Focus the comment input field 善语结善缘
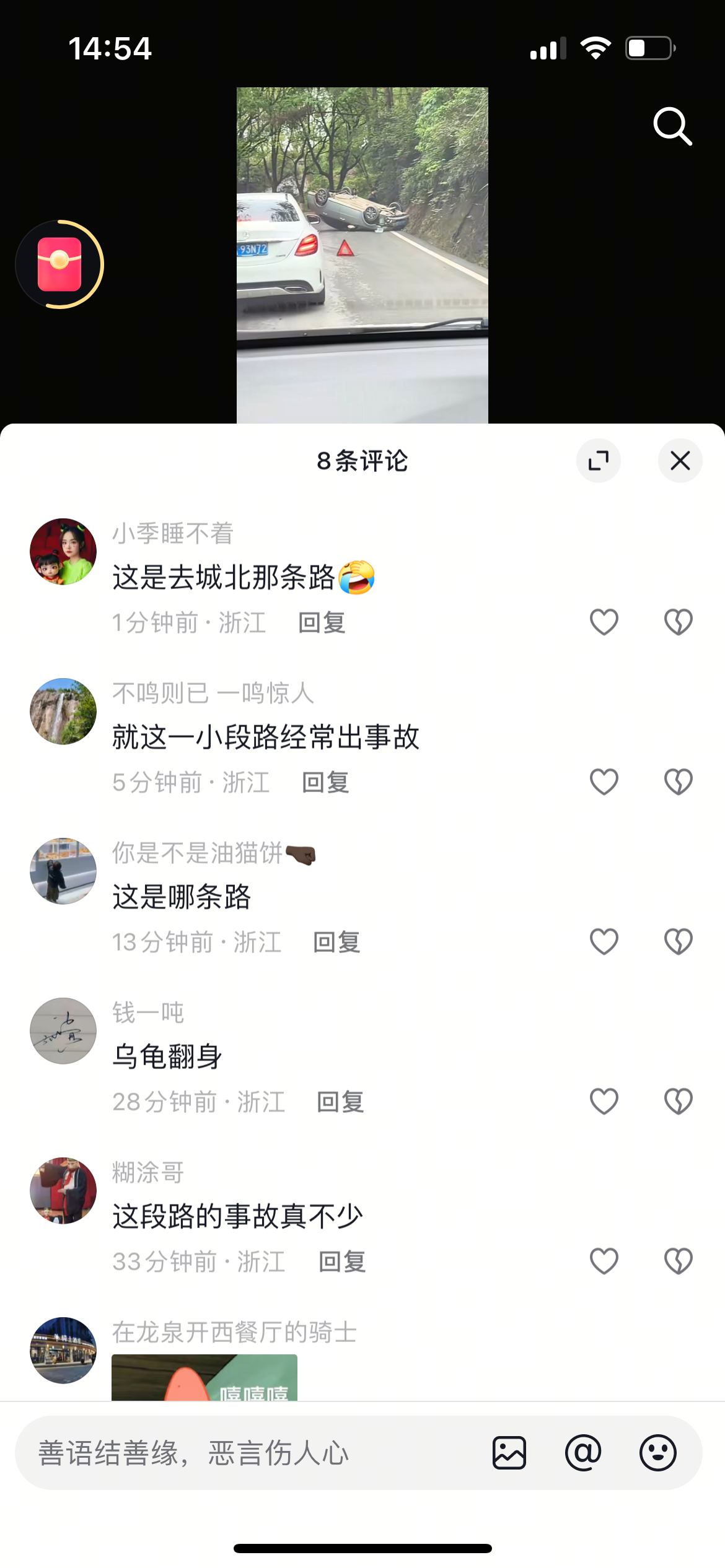The image size is (725, 1568). coord(248,1453)
